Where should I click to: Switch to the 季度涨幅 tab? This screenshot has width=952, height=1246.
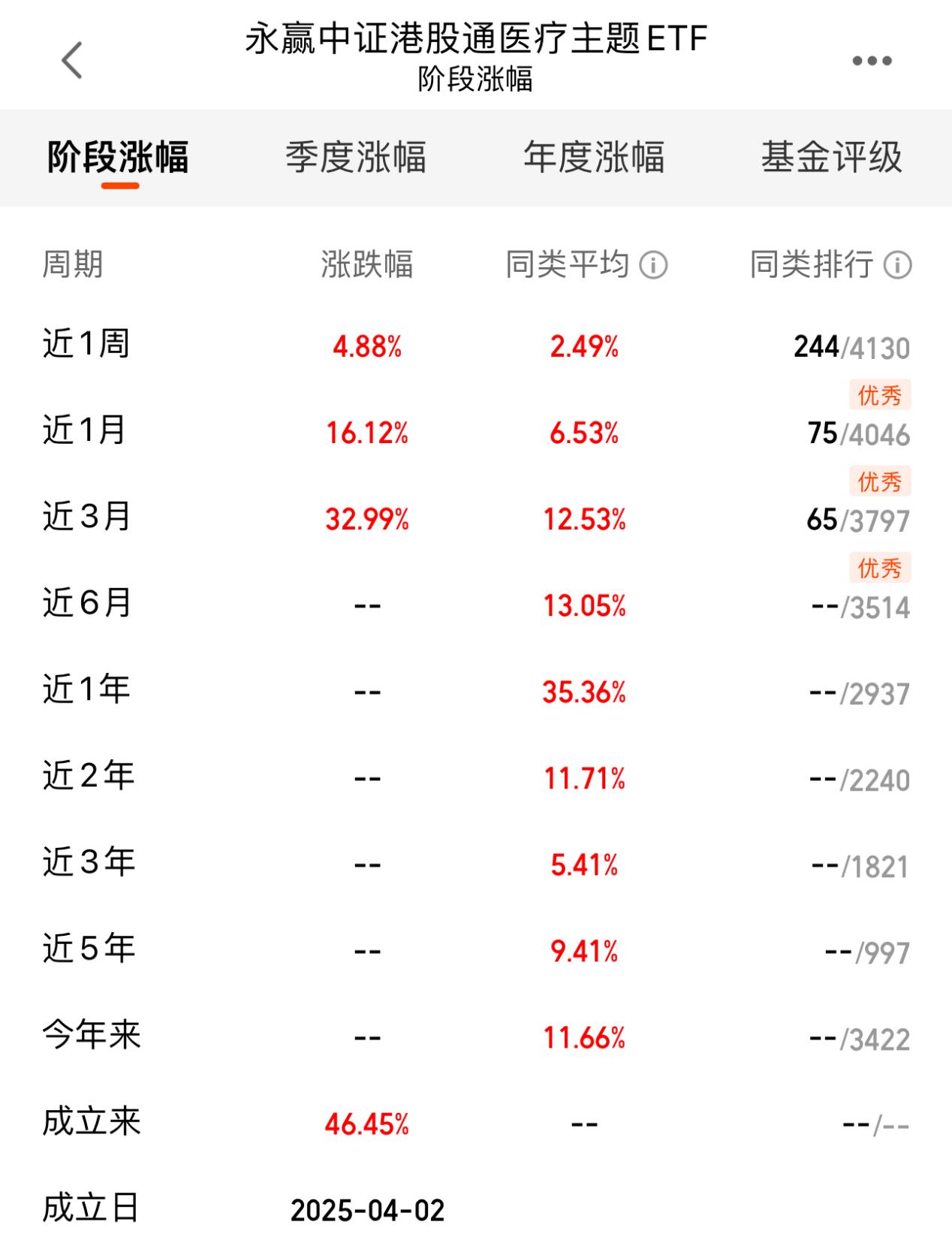[x=357, y=155]
